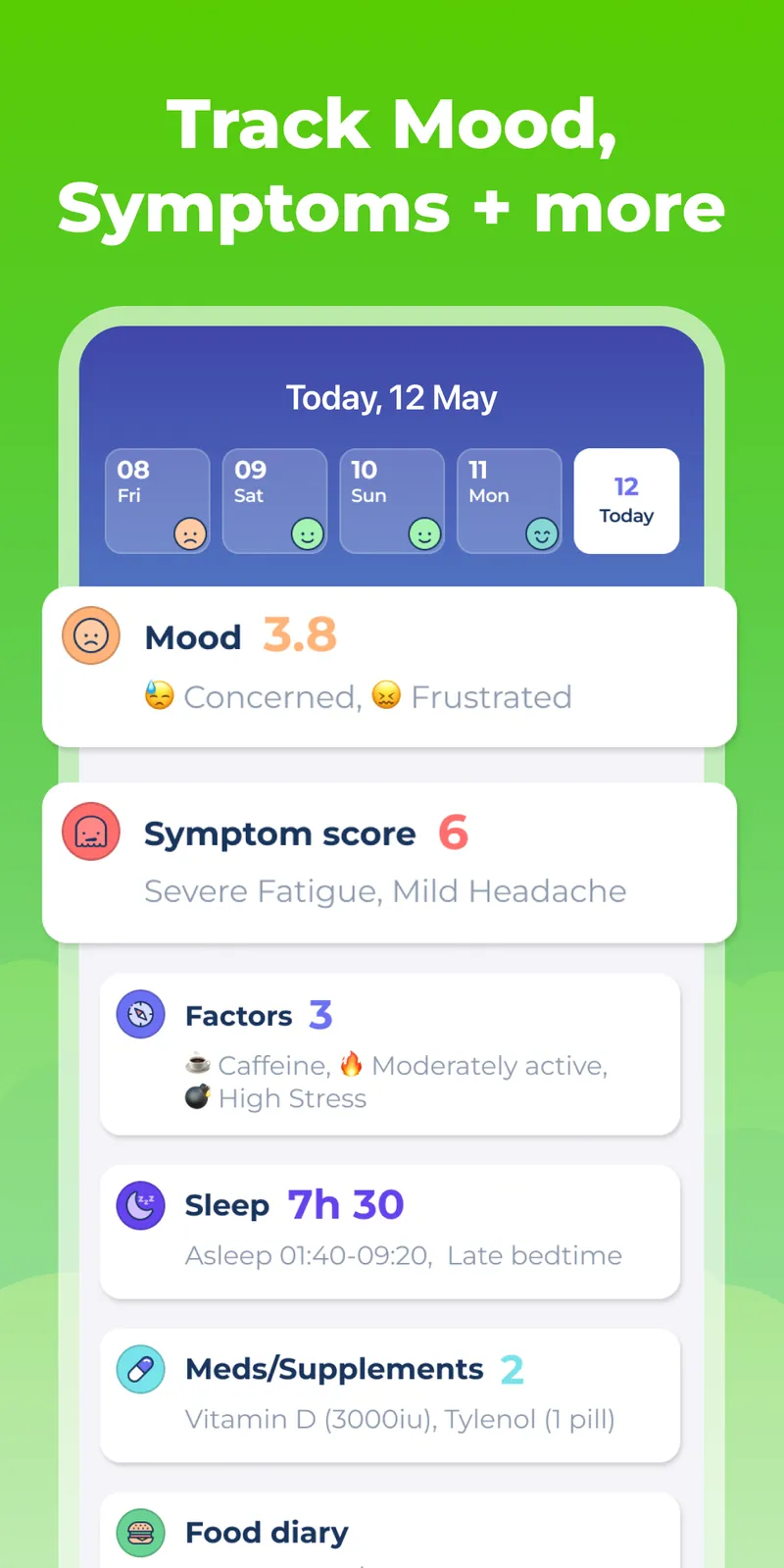Open the purple moon Sleep icon

point(140,1205)
